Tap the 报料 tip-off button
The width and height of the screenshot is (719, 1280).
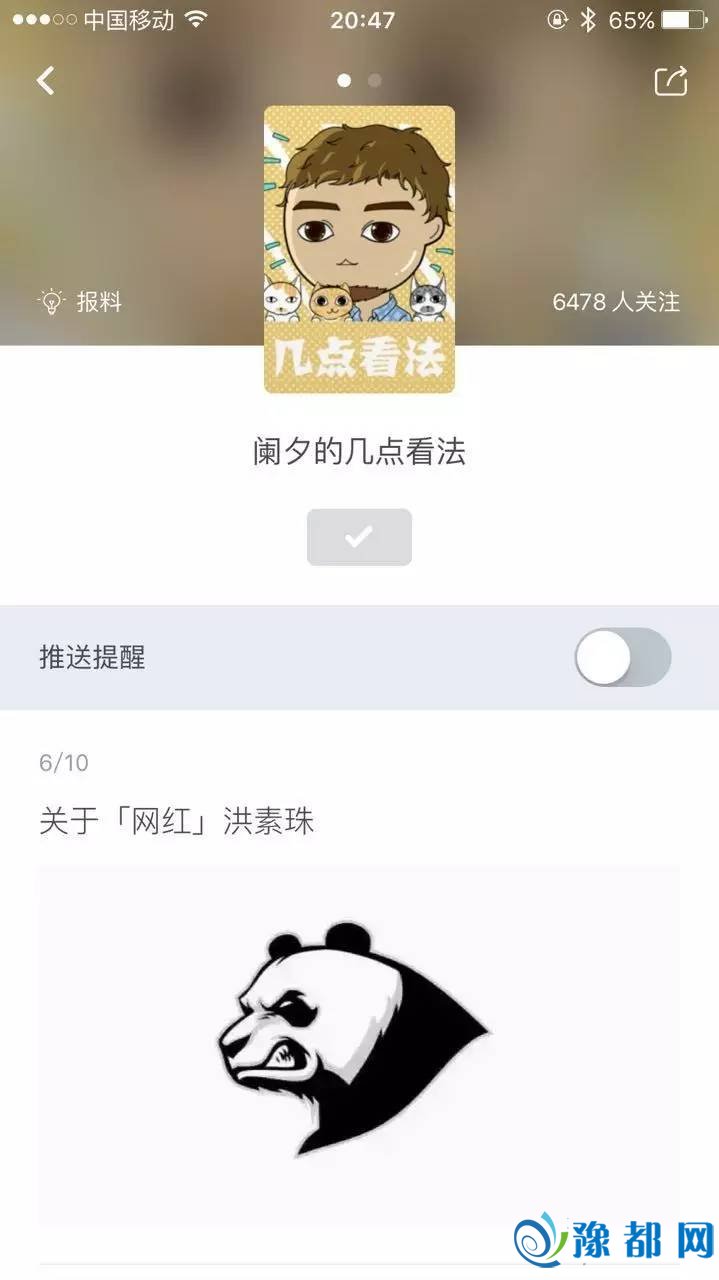pyautogui.click(x=81, y=301)
